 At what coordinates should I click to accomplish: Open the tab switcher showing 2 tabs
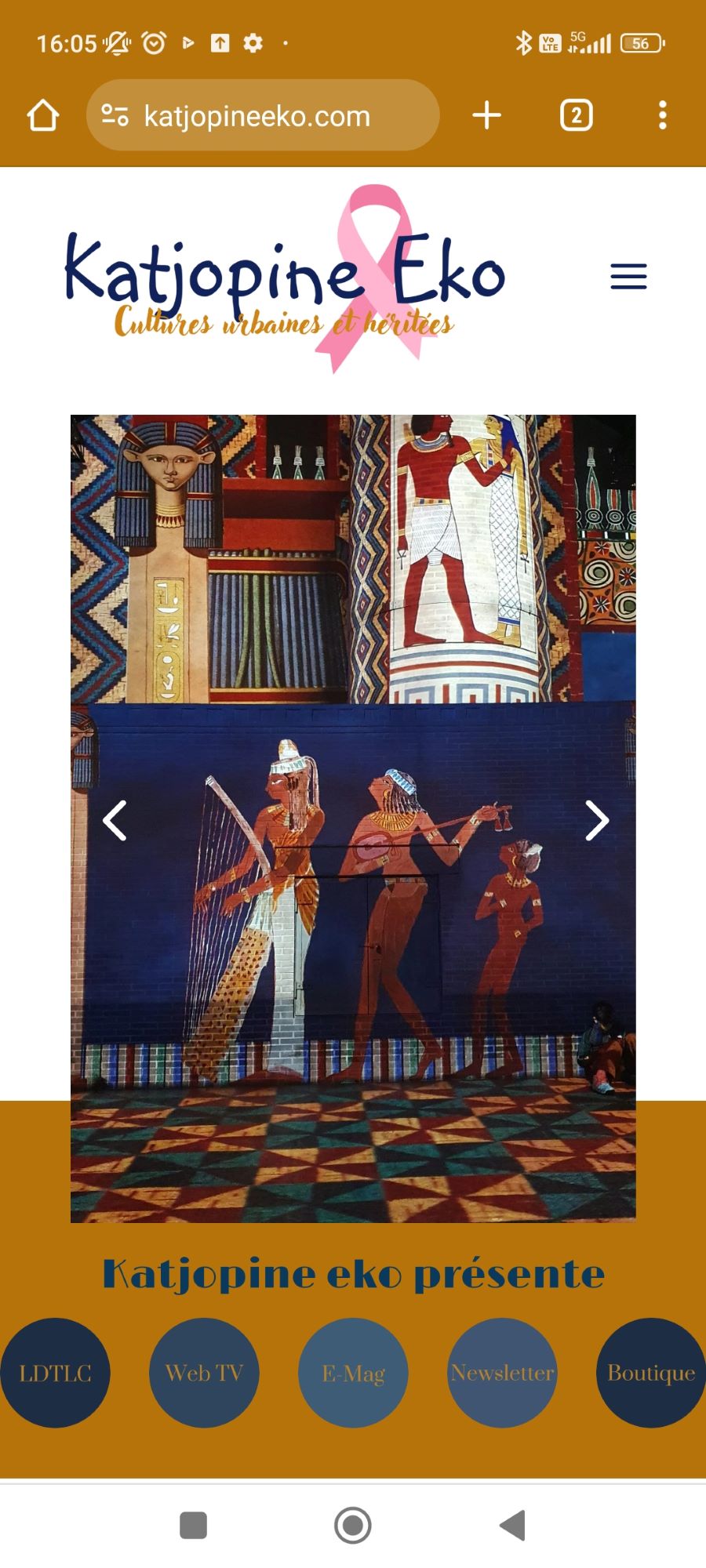click(x=576, y=115)
